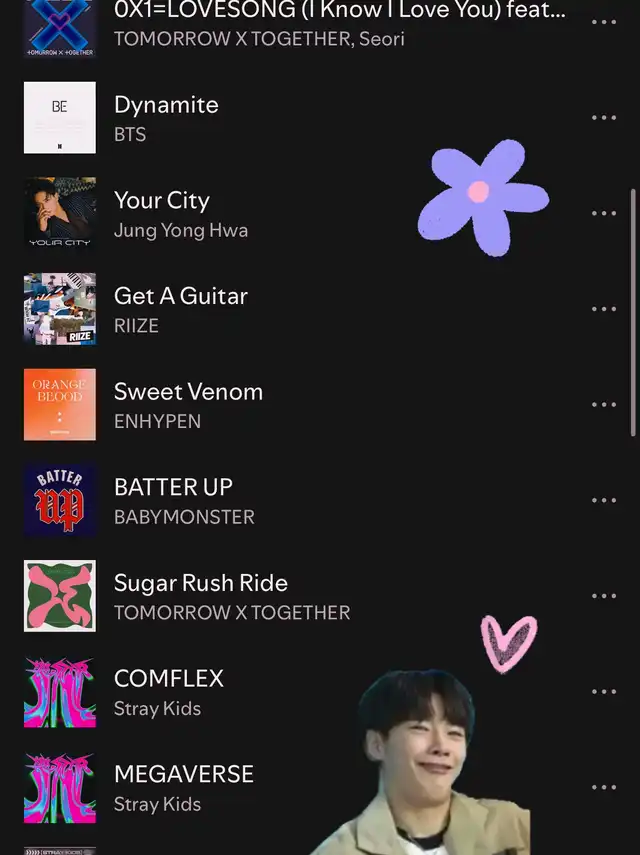This screenshot has width=640, height=855.
Task: Open options for Sugar Rush Ride
Action: (x=603, y=596)
